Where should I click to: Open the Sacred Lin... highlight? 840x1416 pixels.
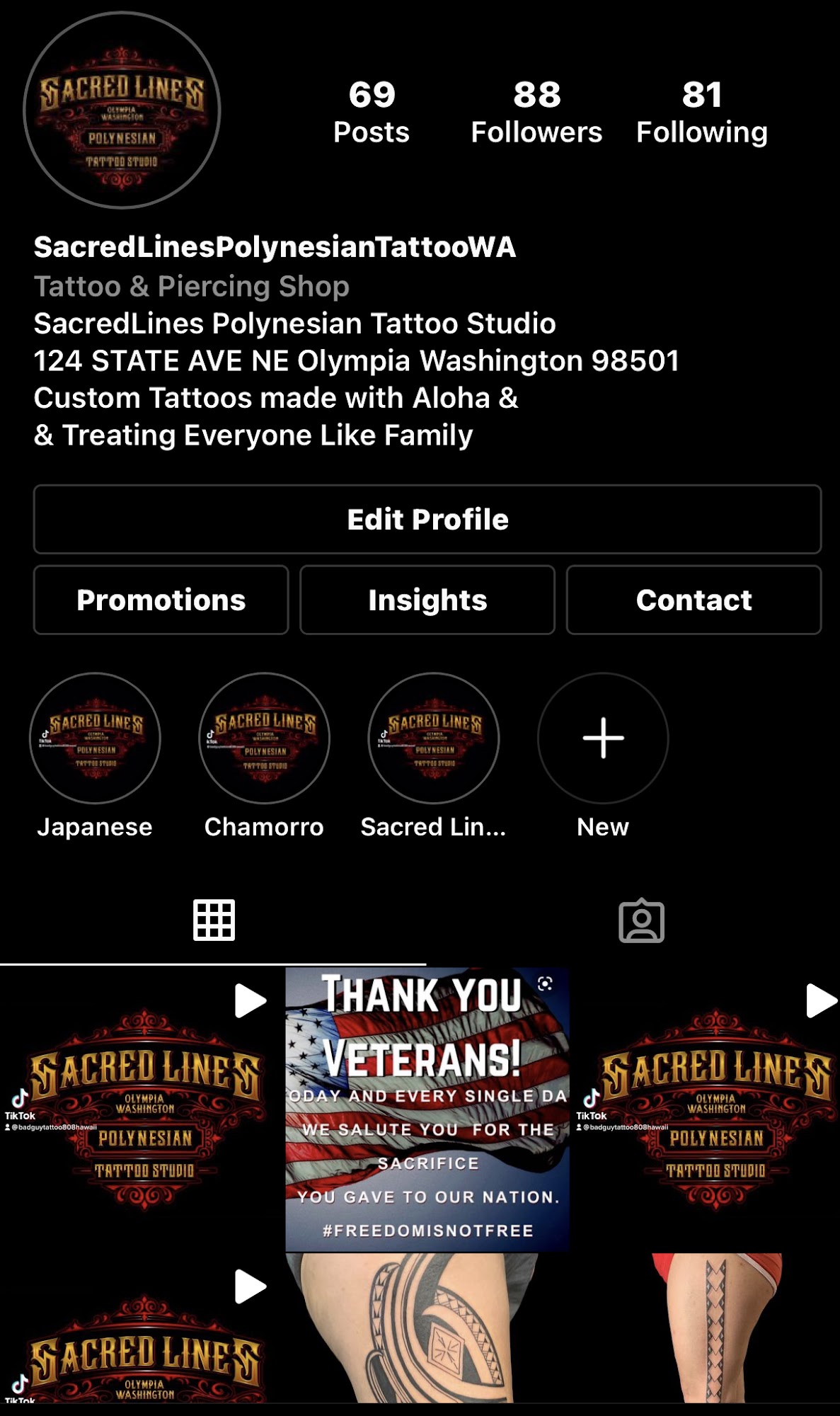point(433,738)
